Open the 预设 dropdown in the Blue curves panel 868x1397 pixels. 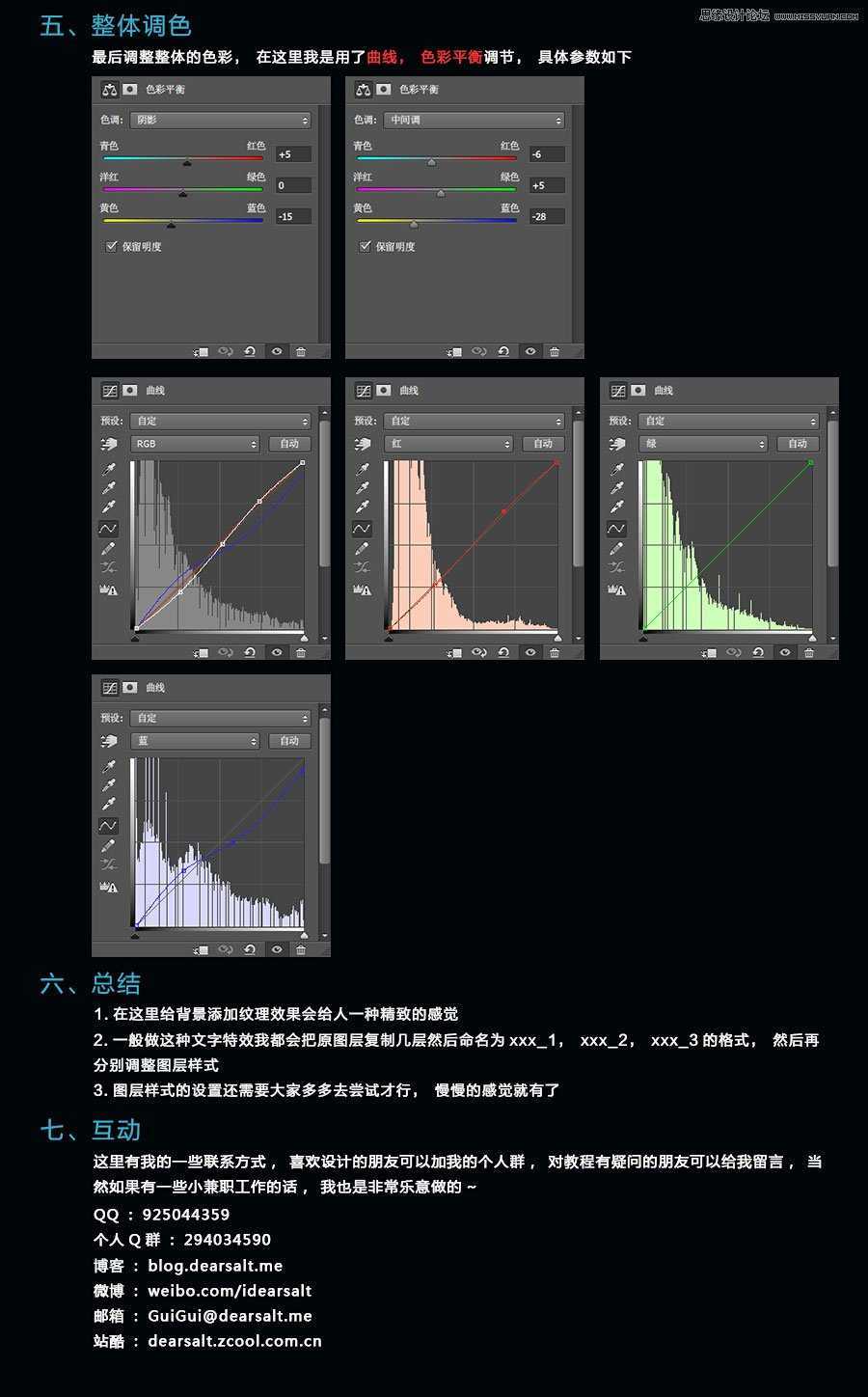(x=220, y=719)
